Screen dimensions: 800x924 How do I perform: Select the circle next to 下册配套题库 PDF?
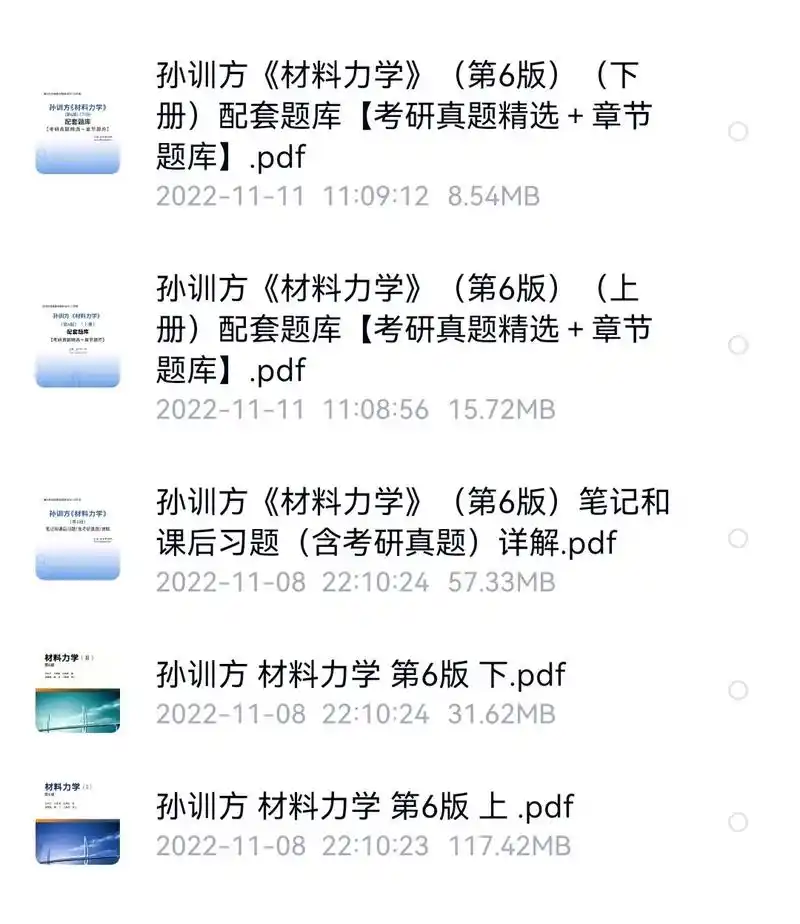click(740, 131)
